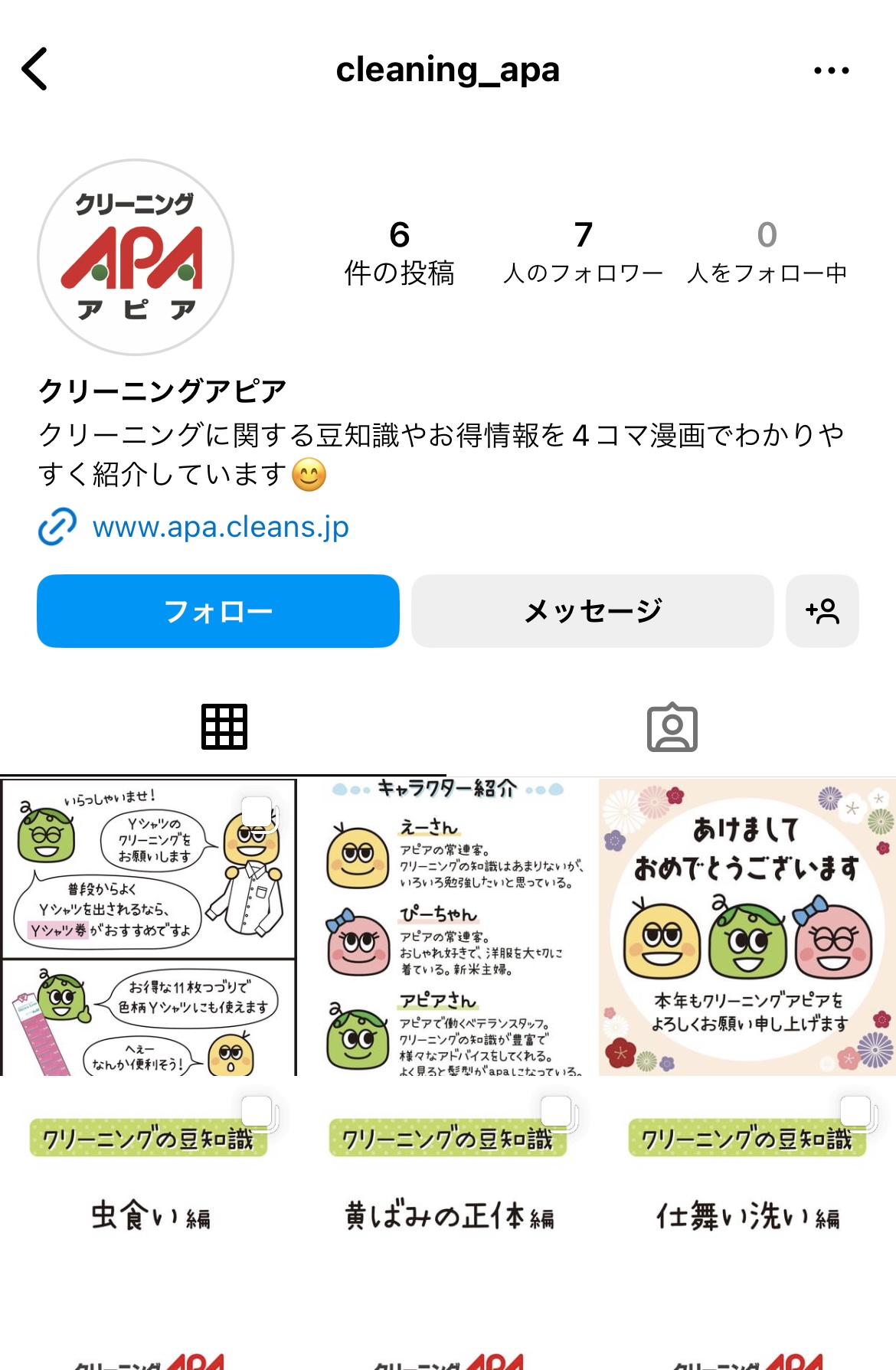Open the あけましておめでとうございます post
896x1370 pixels.
[x=747, y=927]
